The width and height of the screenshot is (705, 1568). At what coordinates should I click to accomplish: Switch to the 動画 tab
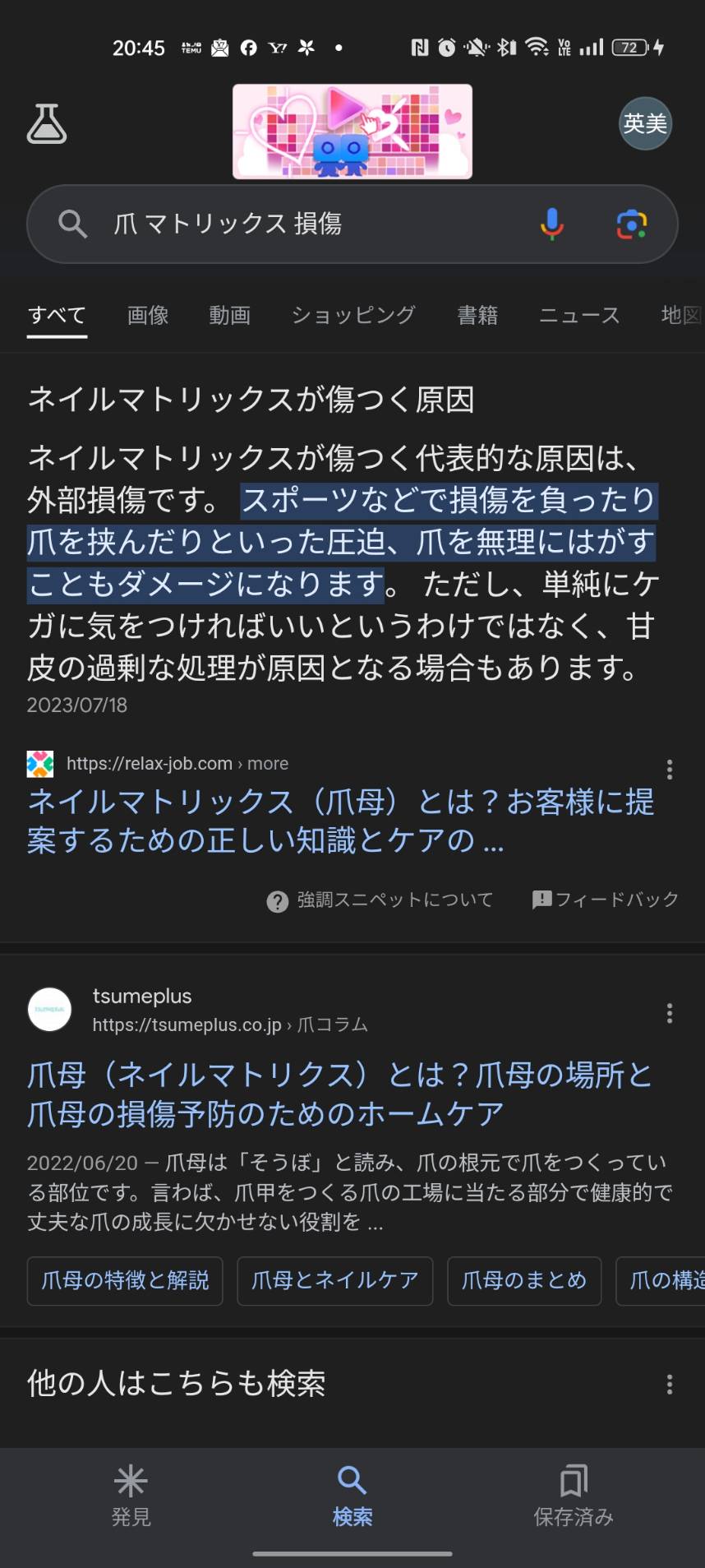pyautogui.click(x=229, y=315)
